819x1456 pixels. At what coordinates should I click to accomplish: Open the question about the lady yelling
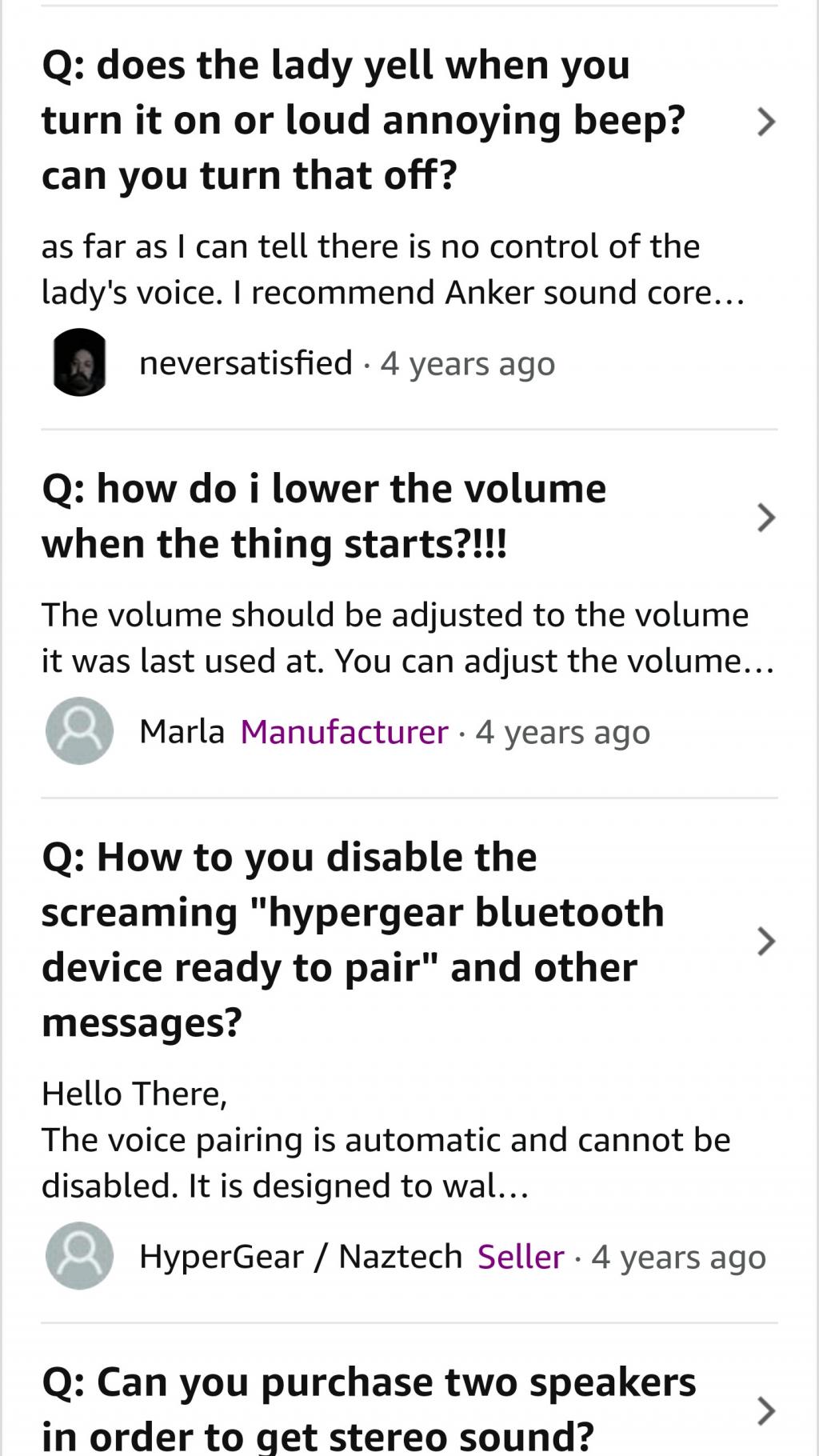coord(364,120)
